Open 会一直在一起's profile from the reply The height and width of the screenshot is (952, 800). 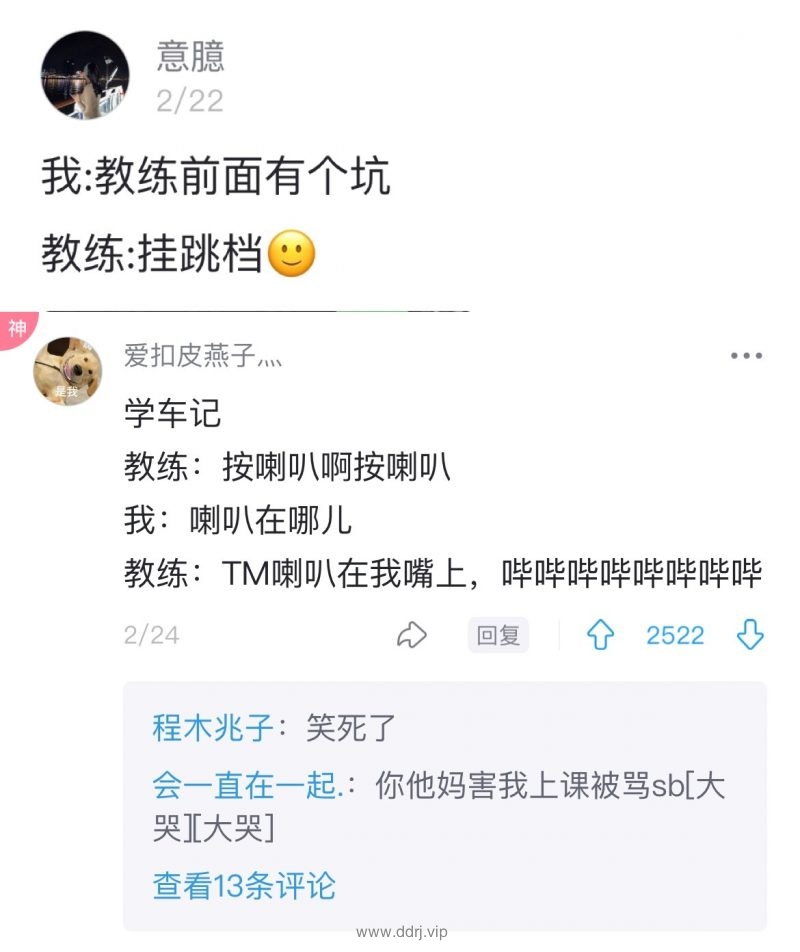[x=248, y=786]
